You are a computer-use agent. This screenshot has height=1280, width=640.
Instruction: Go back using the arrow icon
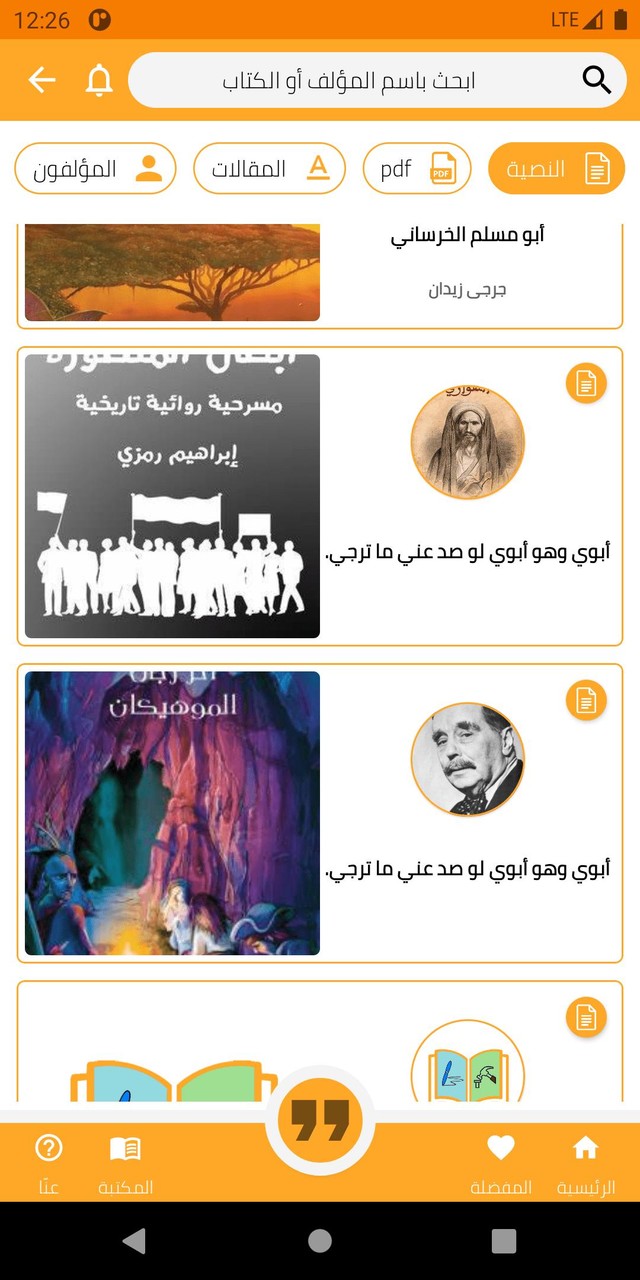coord(42,80)
